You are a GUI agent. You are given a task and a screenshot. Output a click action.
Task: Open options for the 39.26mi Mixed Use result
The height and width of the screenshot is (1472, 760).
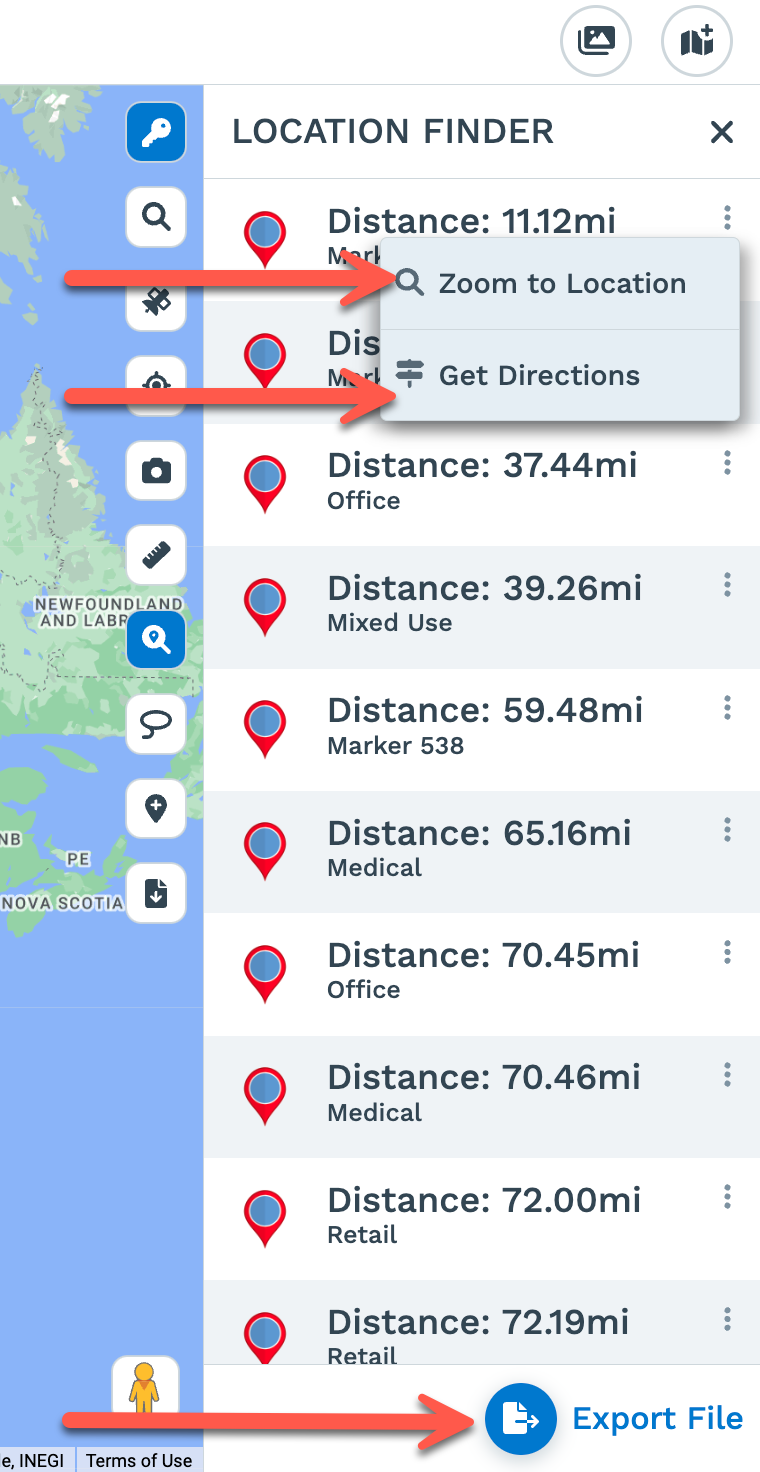727,585
